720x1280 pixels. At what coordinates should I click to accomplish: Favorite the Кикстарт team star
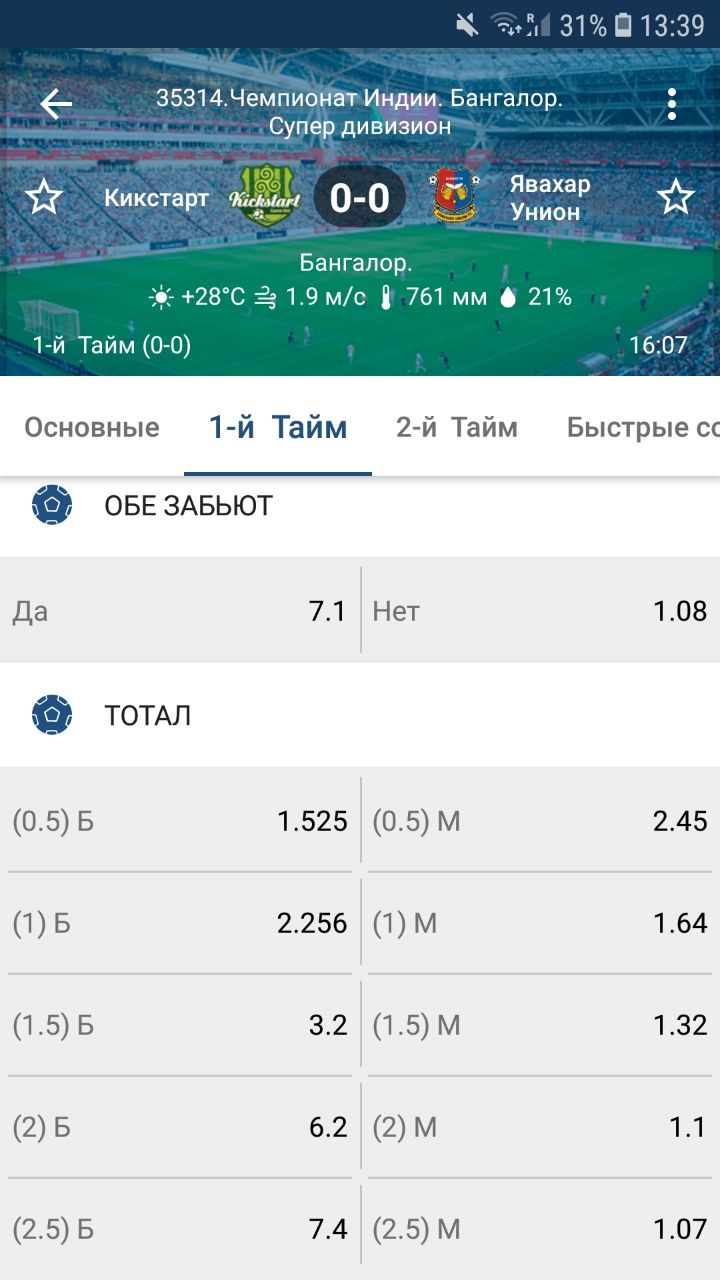pyautogui.click(x=43, y=197)
